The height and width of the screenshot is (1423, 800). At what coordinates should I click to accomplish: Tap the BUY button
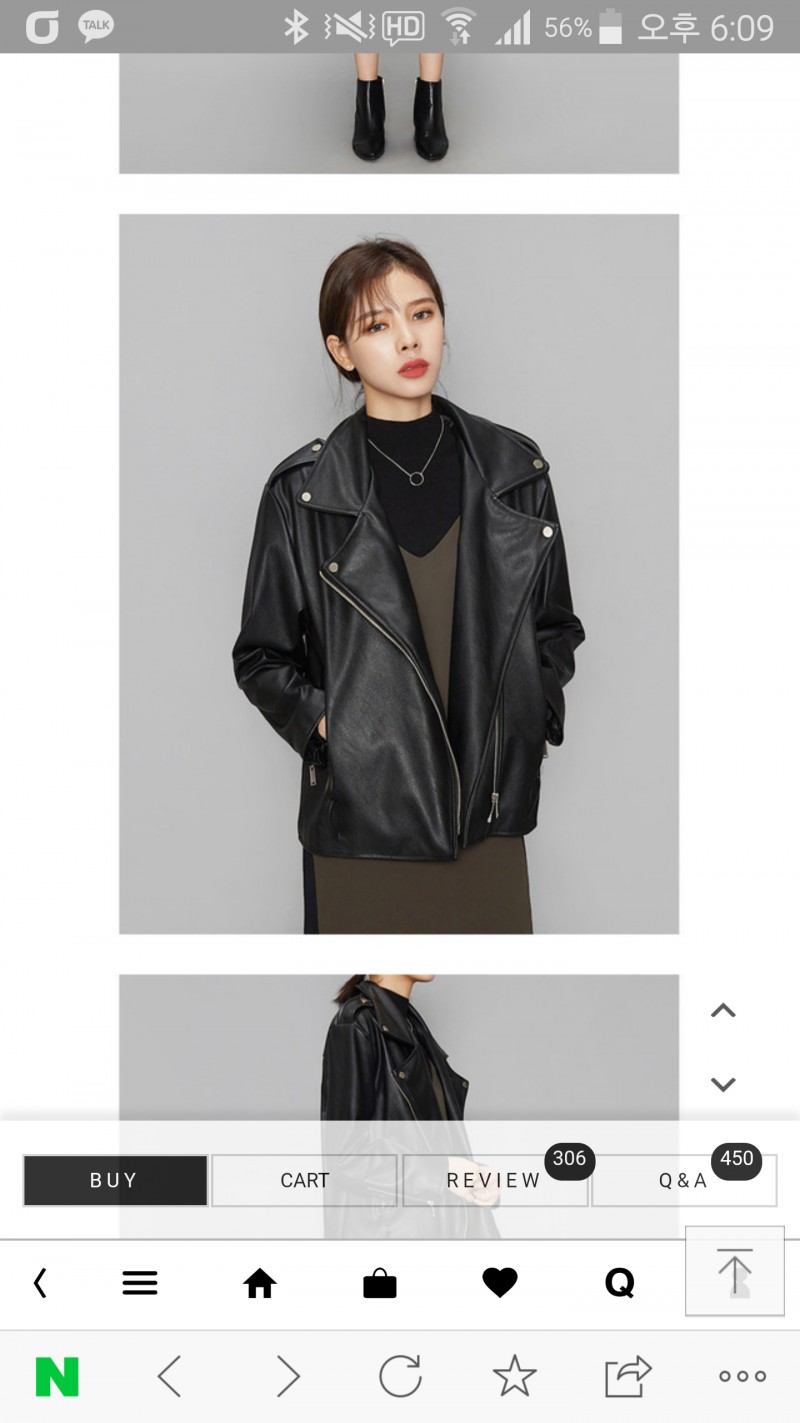tap(113, 1180)
